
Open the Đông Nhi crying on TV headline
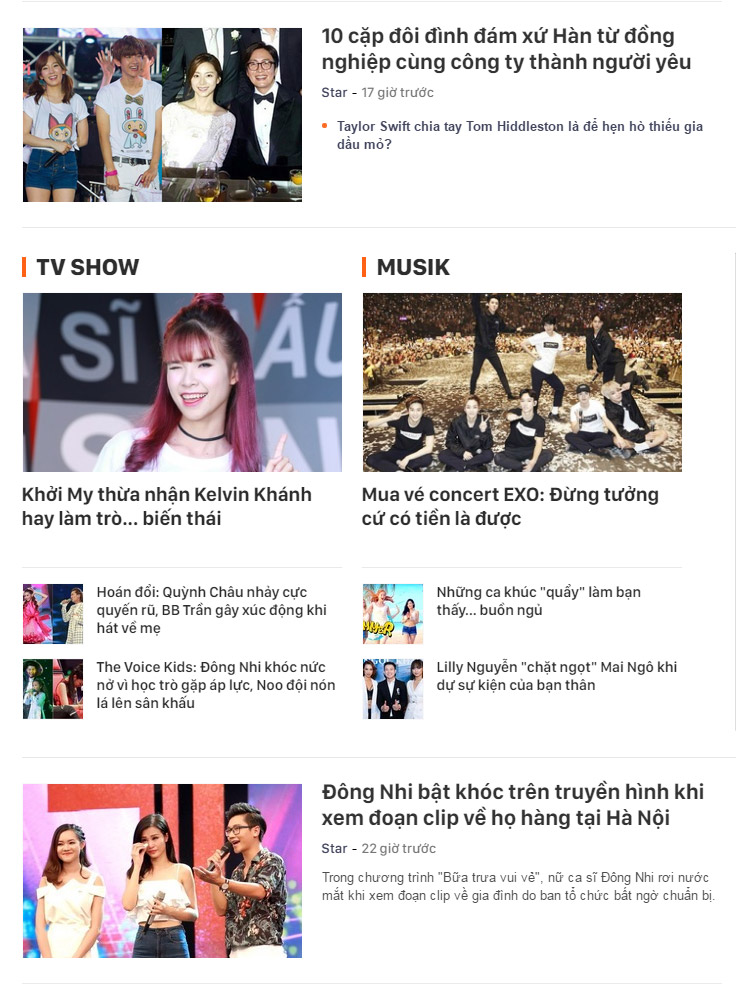pos(513,805)
